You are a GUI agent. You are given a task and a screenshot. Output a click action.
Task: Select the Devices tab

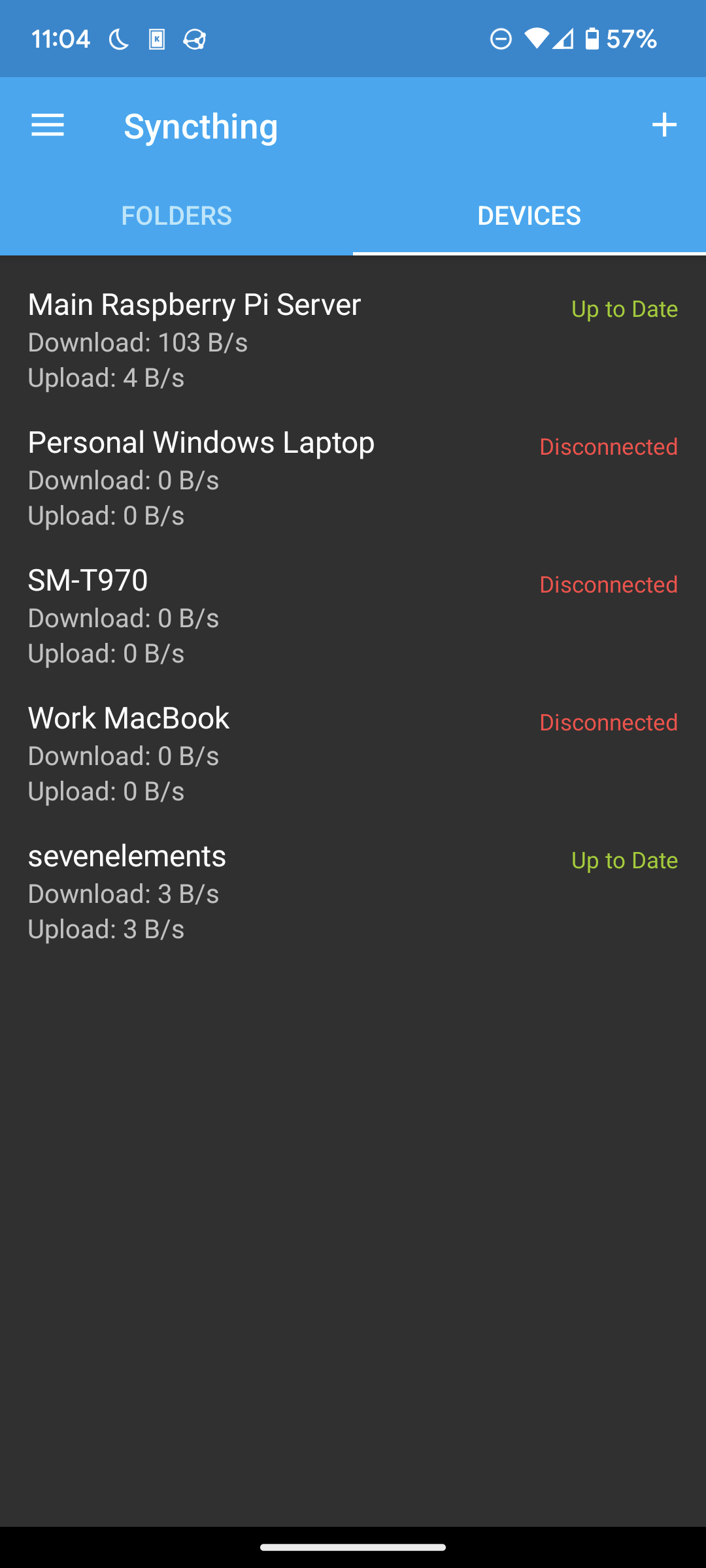(x=528, y=215)
